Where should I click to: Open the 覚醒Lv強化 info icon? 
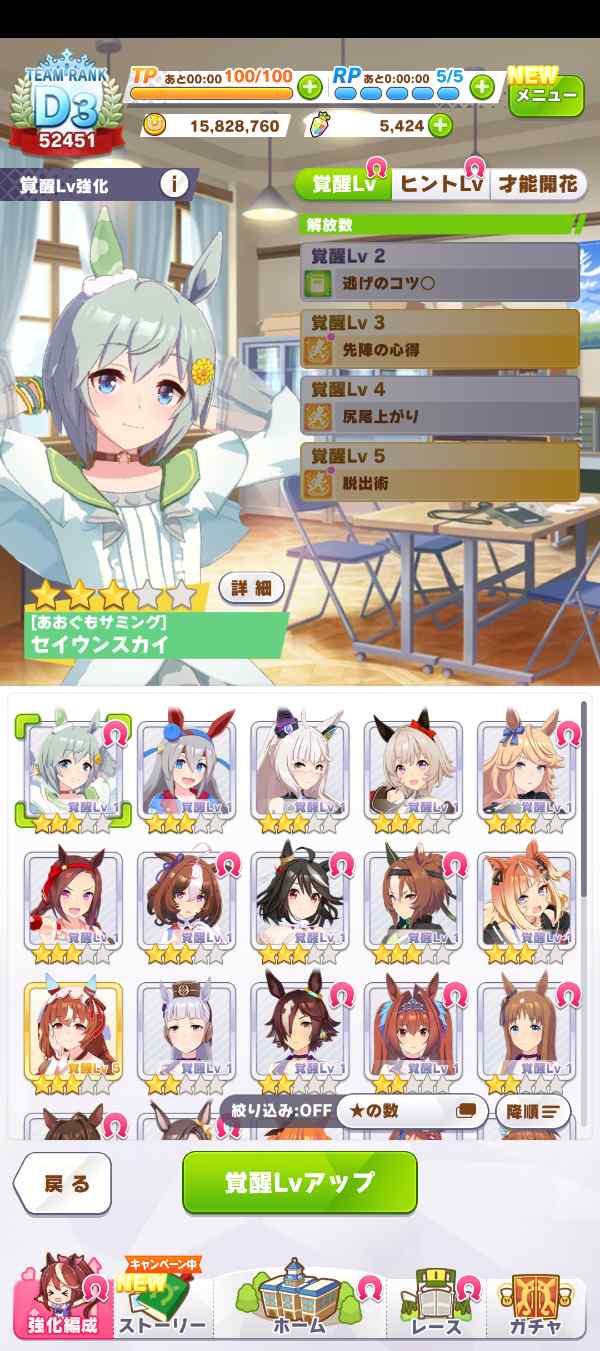pyautogui.click(x=175, y=184)
